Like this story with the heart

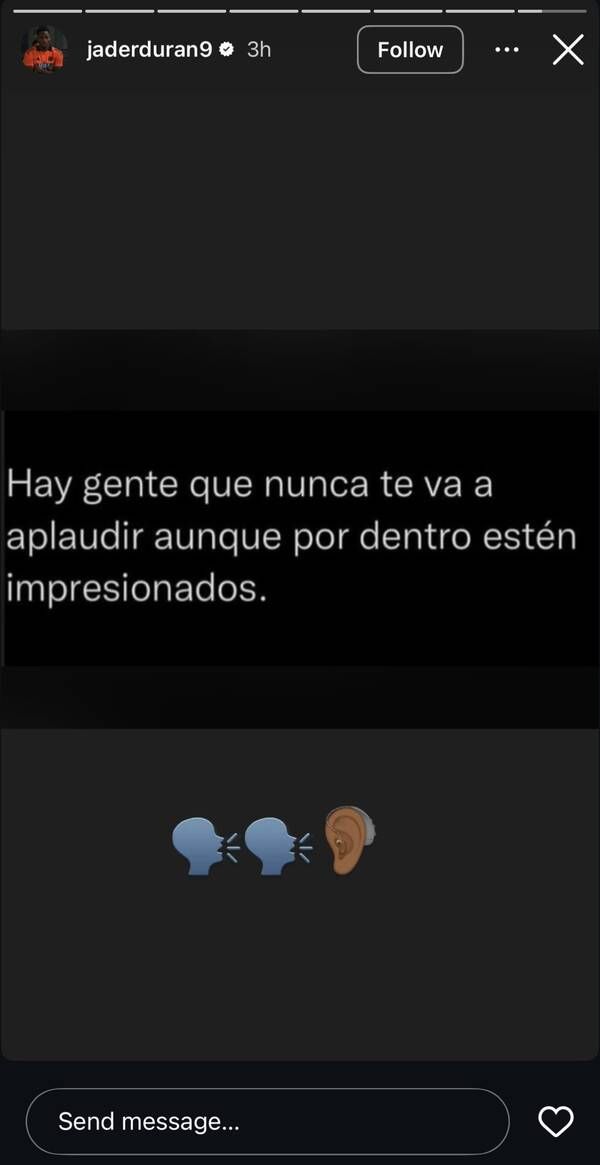(556, 1121)
